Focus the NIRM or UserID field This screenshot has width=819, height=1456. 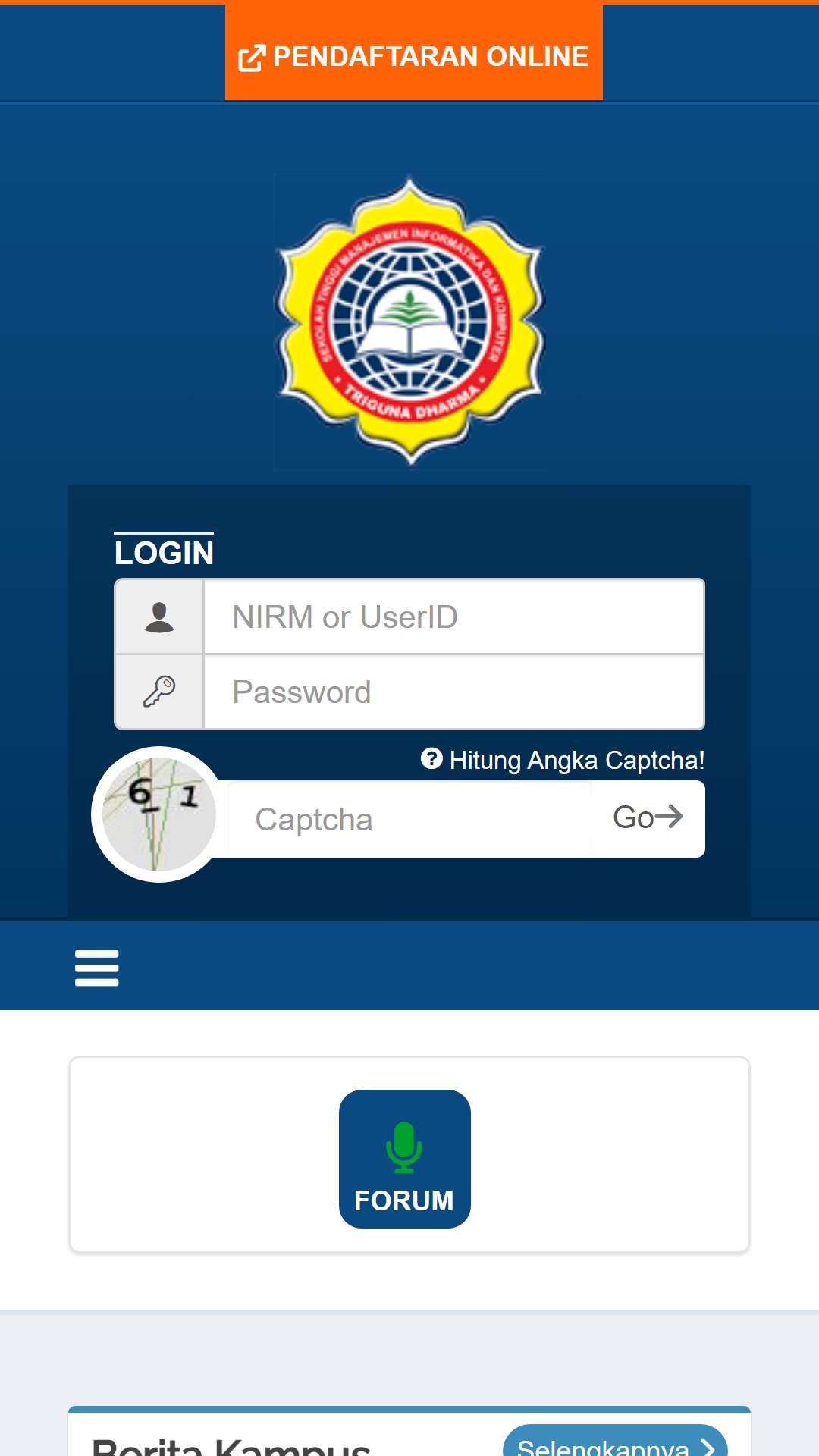(x=453, y=617)
